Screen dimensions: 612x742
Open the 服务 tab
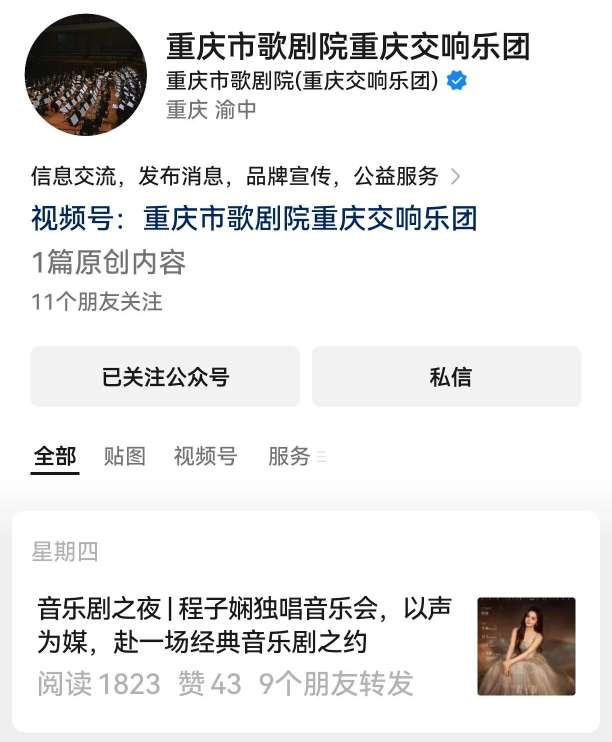coord(290,457)
